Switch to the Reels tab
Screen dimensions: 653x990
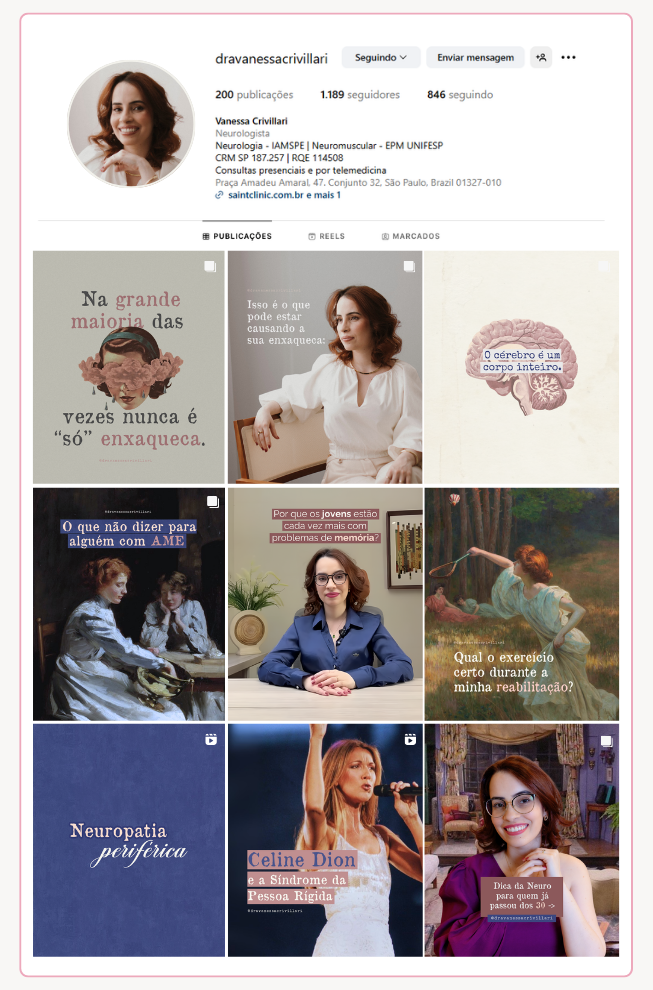pyautogui.click(x=326, y=237)
